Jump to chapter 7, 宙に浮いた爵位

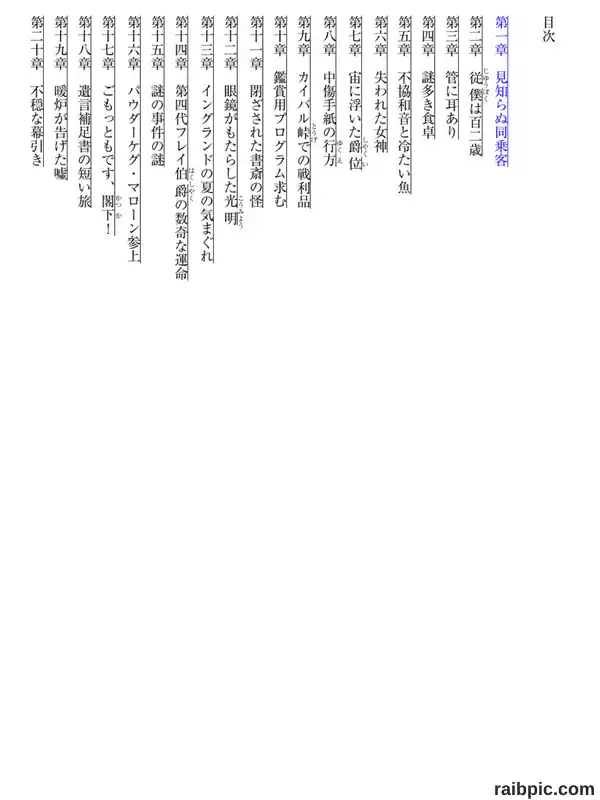click(x=355, y=93)
